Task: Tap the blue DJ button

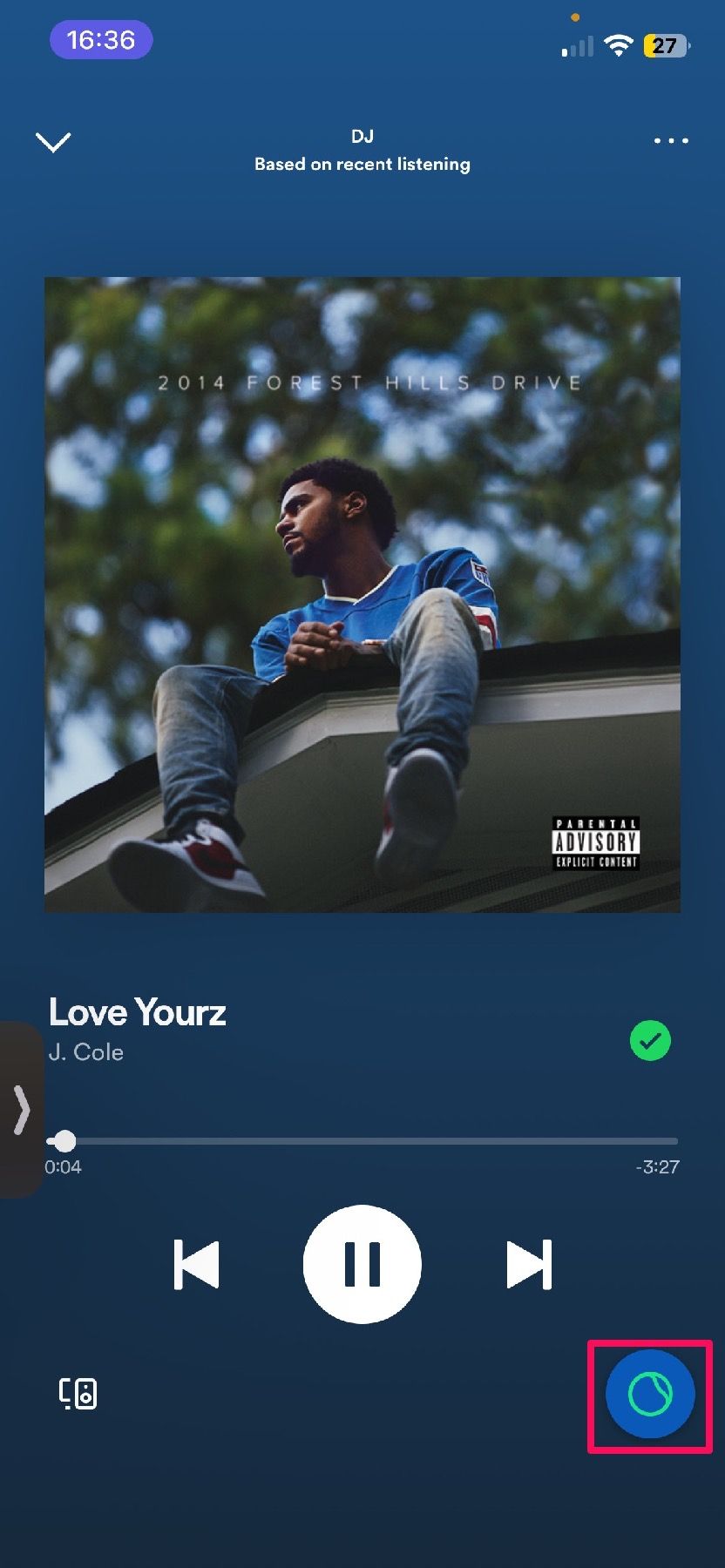Action: 650,1395
